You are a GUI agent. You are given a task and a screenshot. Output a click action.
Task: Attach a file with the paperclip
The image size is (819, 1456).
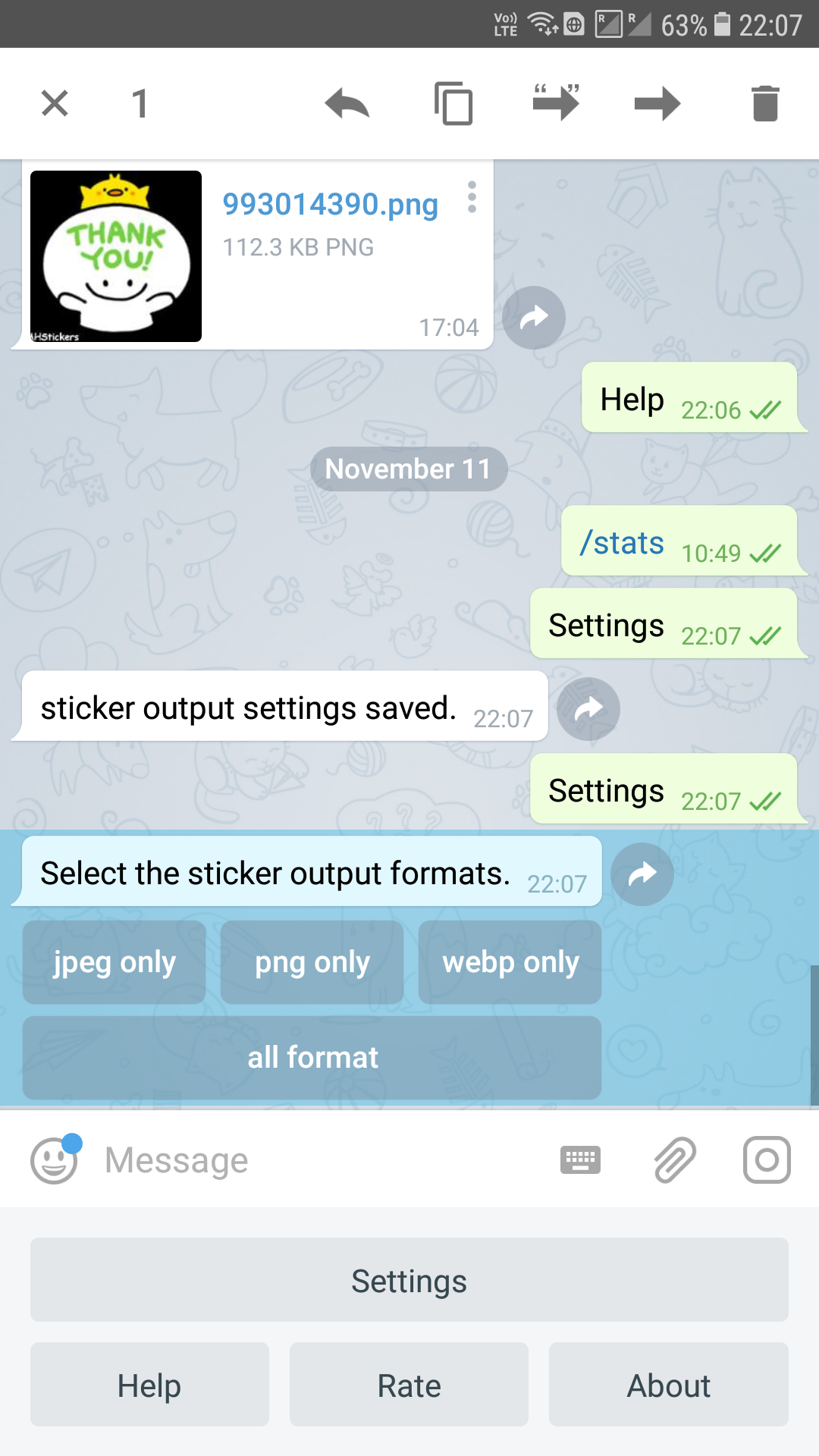(675, 1160)
